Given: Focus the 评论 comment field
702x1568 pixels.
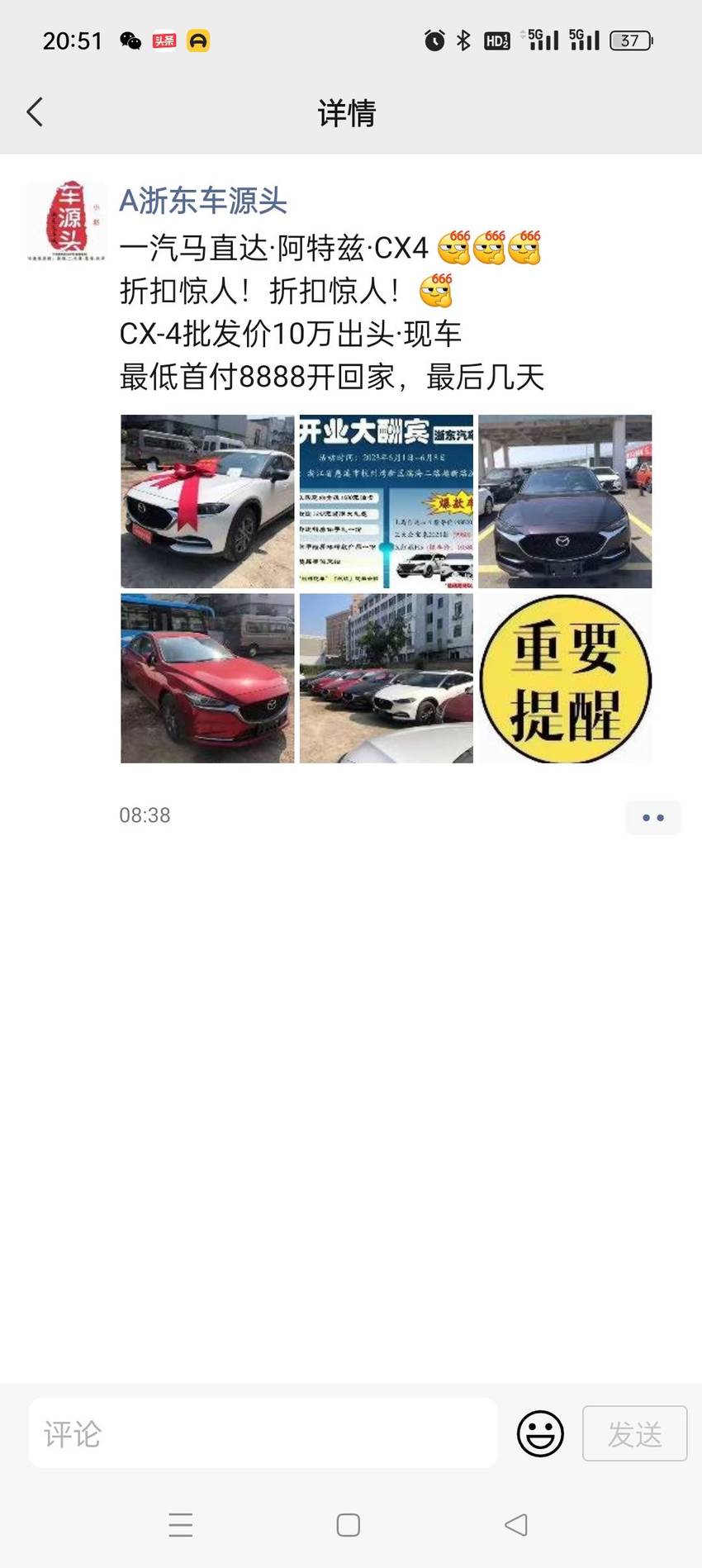Looking at the screenshot, I should (x=263, y=1433).
